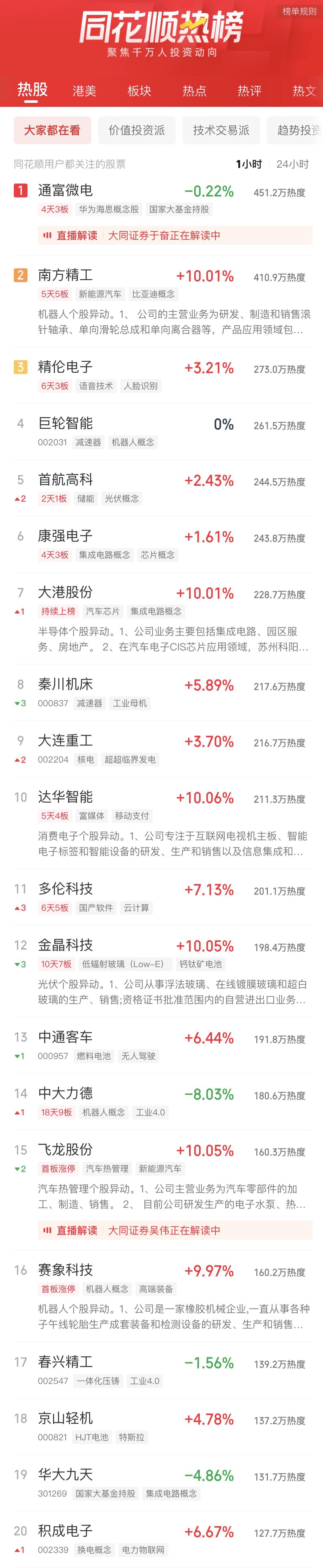Switch to the 热点 tab
The height and width of the screenshot is (1568, 323).
[194, 91]
